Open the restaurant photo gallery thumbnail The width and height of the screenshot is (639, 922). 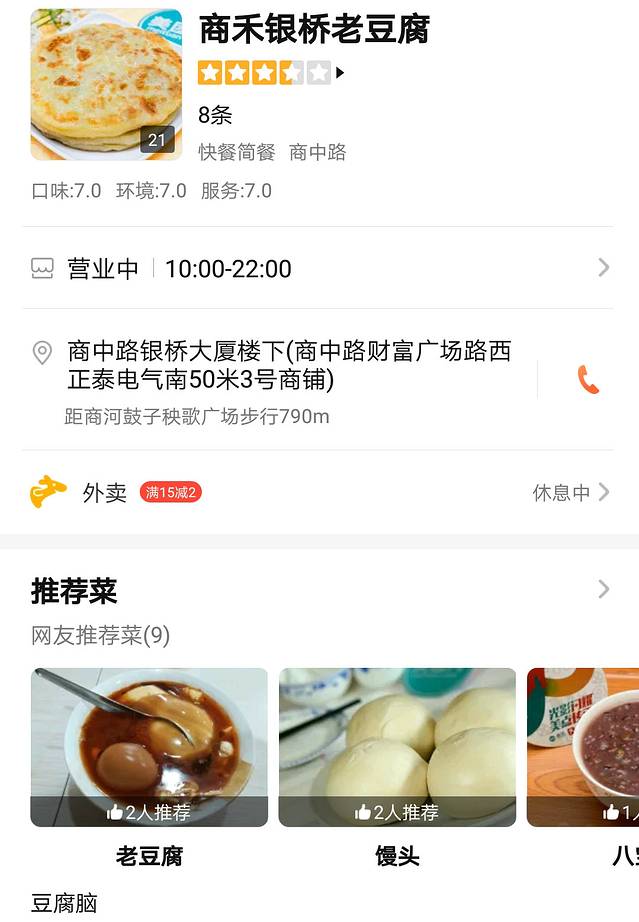(106, 85)
